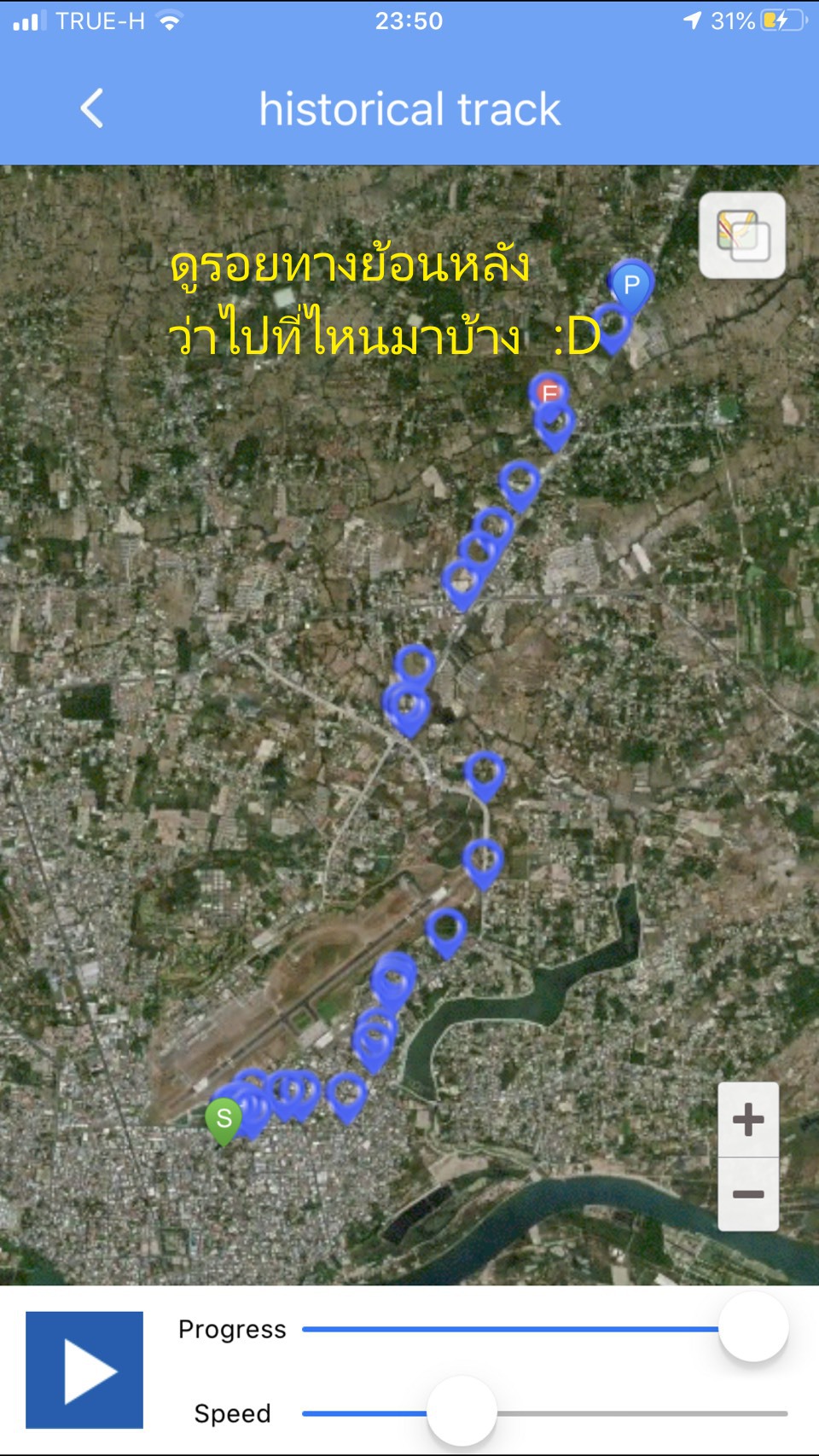Select the red E end marker
The image size is (819, 1456).
pyautogui.click(x=549, y=391)
